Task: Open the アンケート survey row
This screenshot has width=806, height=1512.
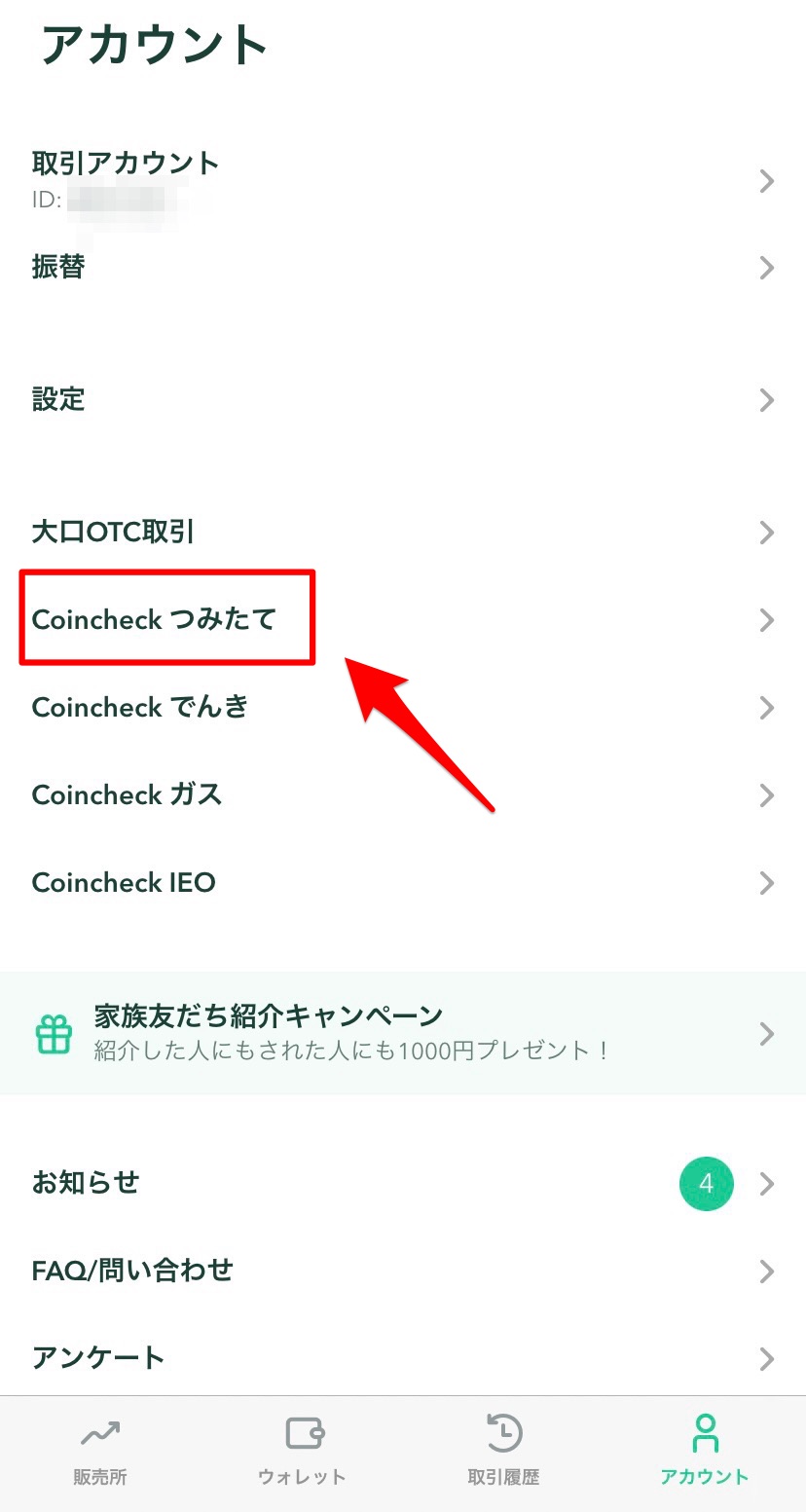Action: [x=403, y=1357]
